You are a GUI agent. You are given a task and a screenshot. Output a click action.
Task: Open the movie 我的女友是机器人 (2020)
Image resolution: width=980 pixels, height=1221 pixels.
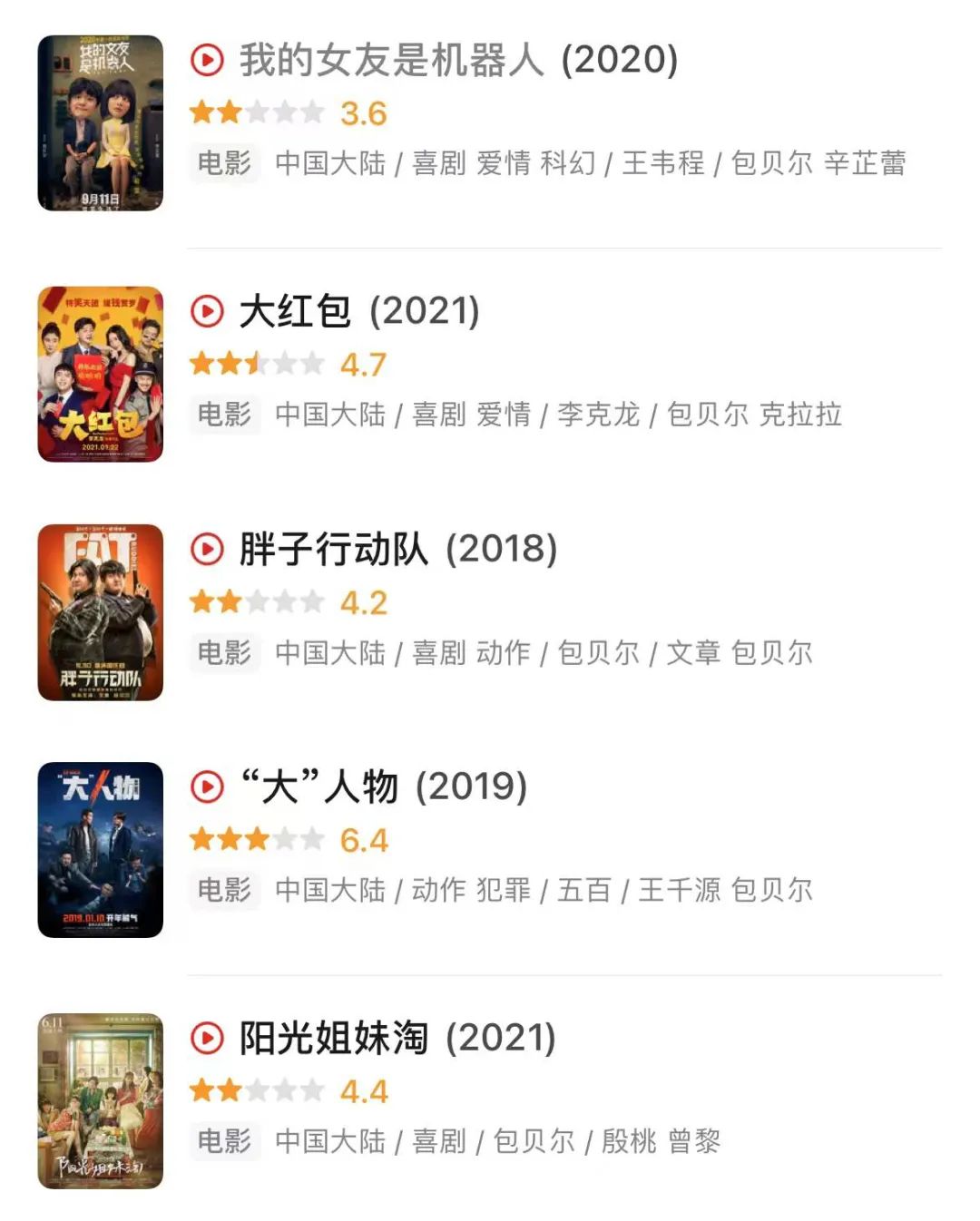tap(457, 61)
